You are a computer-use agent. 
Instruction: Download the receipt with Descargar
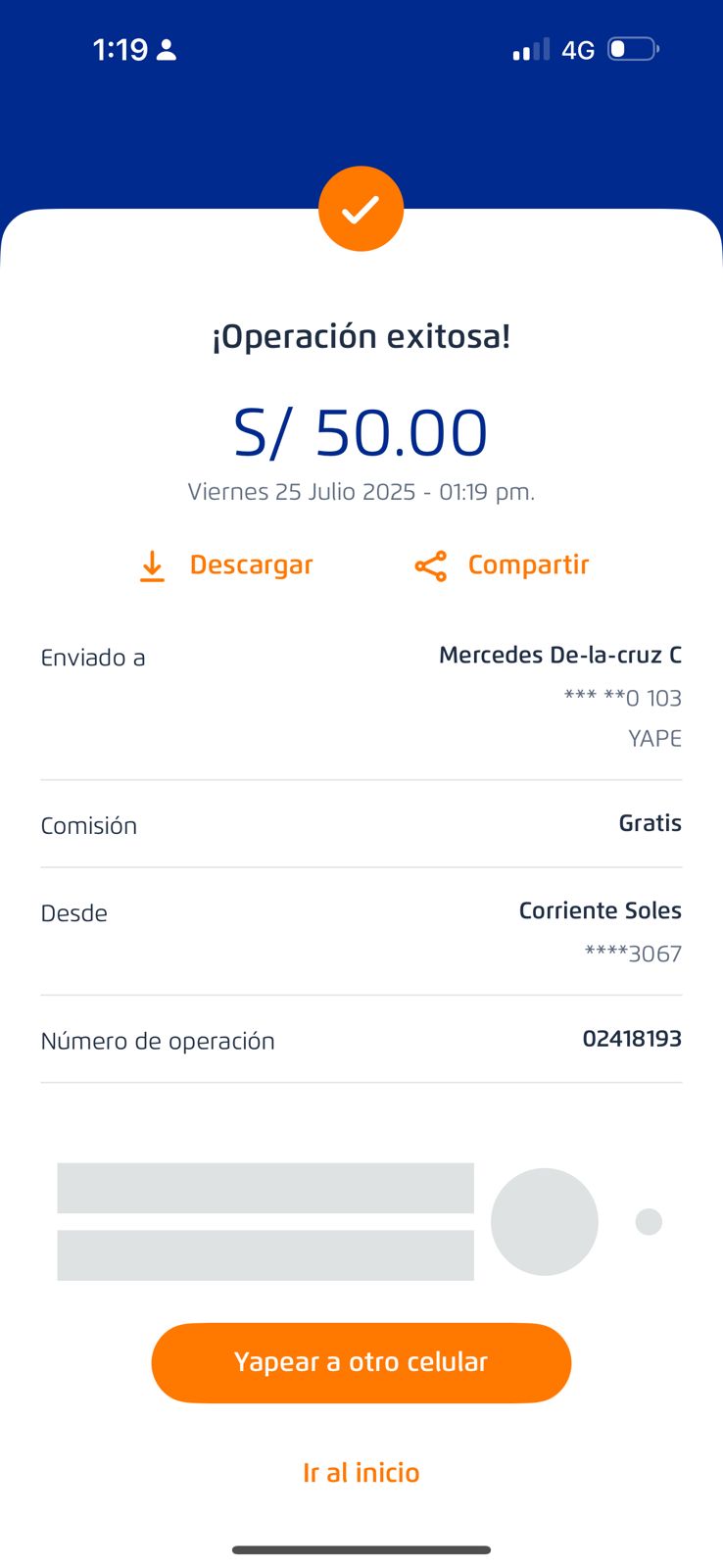pos(226,565)
